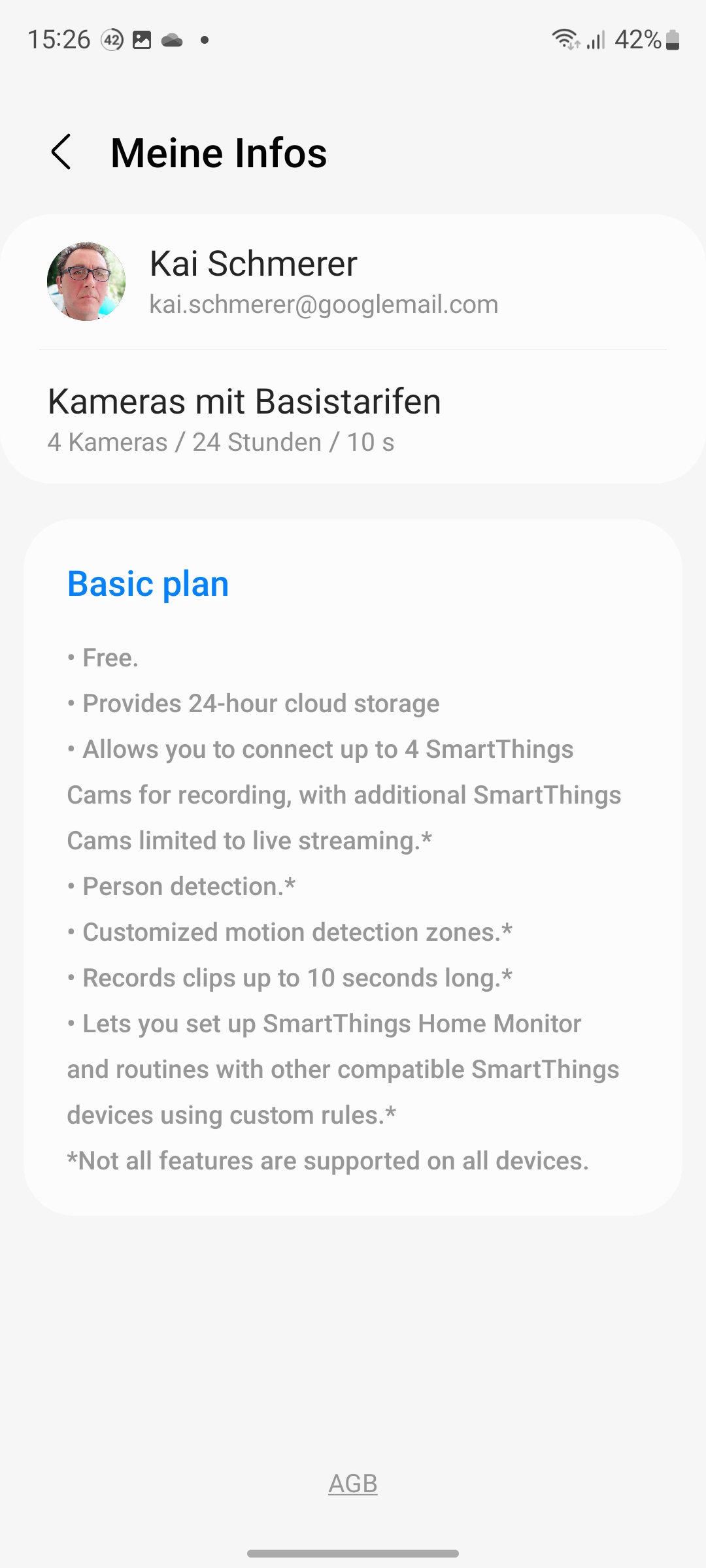Open the Kai Schmerer account row
706x1568 pixels.
[323, 282]
